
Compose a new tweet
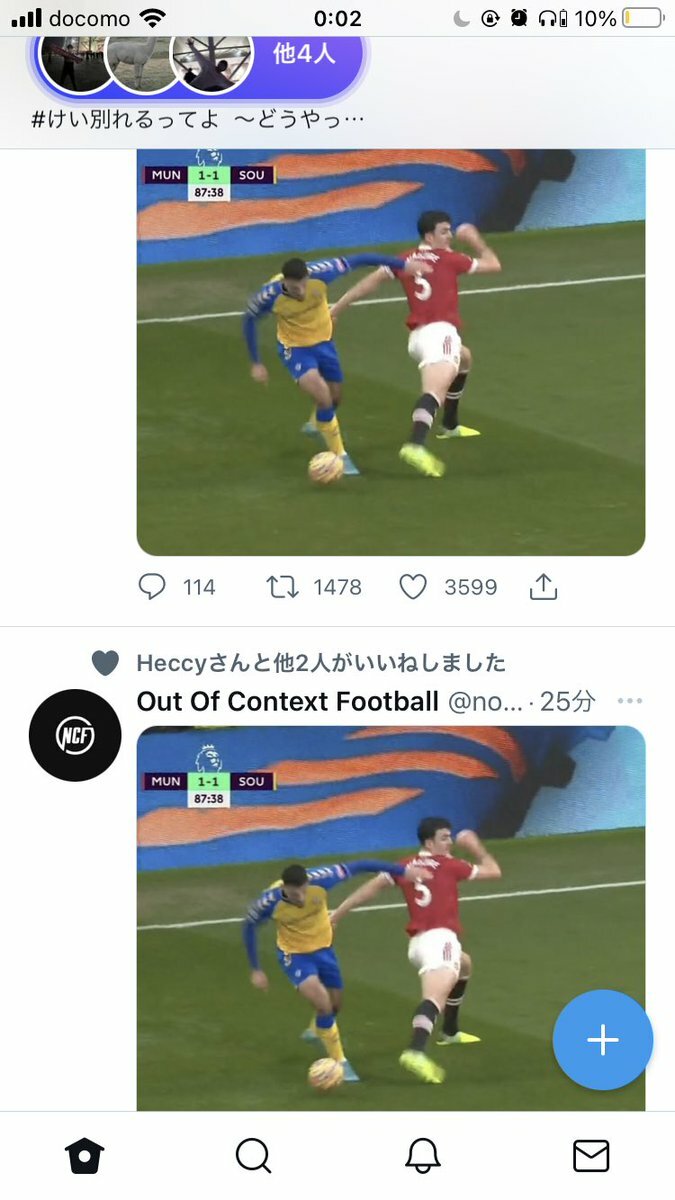[x=602, y=1040]
